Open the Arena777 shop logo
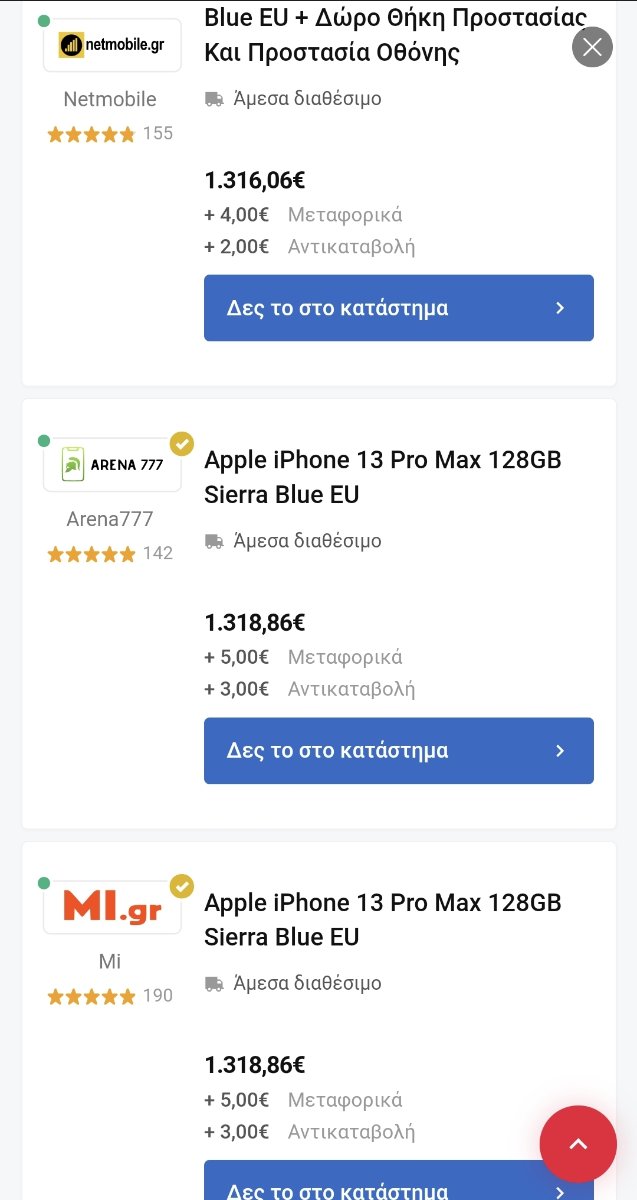This screenshot has height=1200, width=637. (112, 465)
